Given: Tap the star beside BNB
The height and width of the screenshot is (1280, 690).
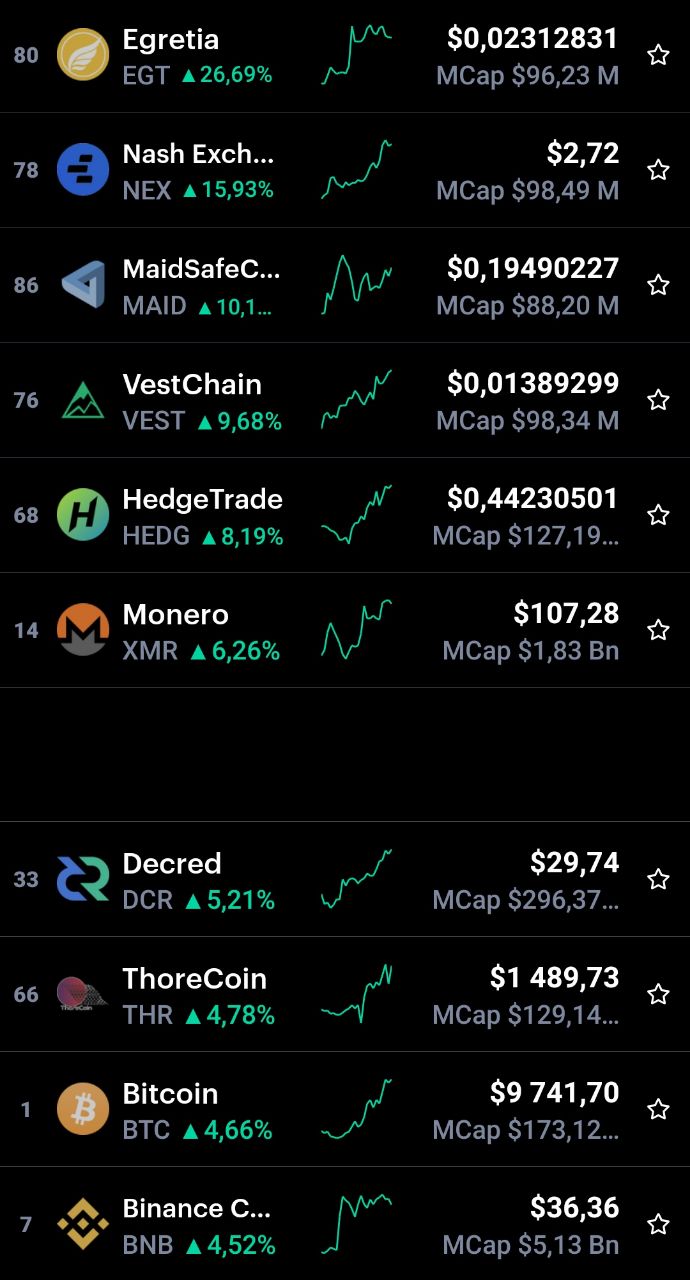Looking at the screenshot, I should 658,1224.
